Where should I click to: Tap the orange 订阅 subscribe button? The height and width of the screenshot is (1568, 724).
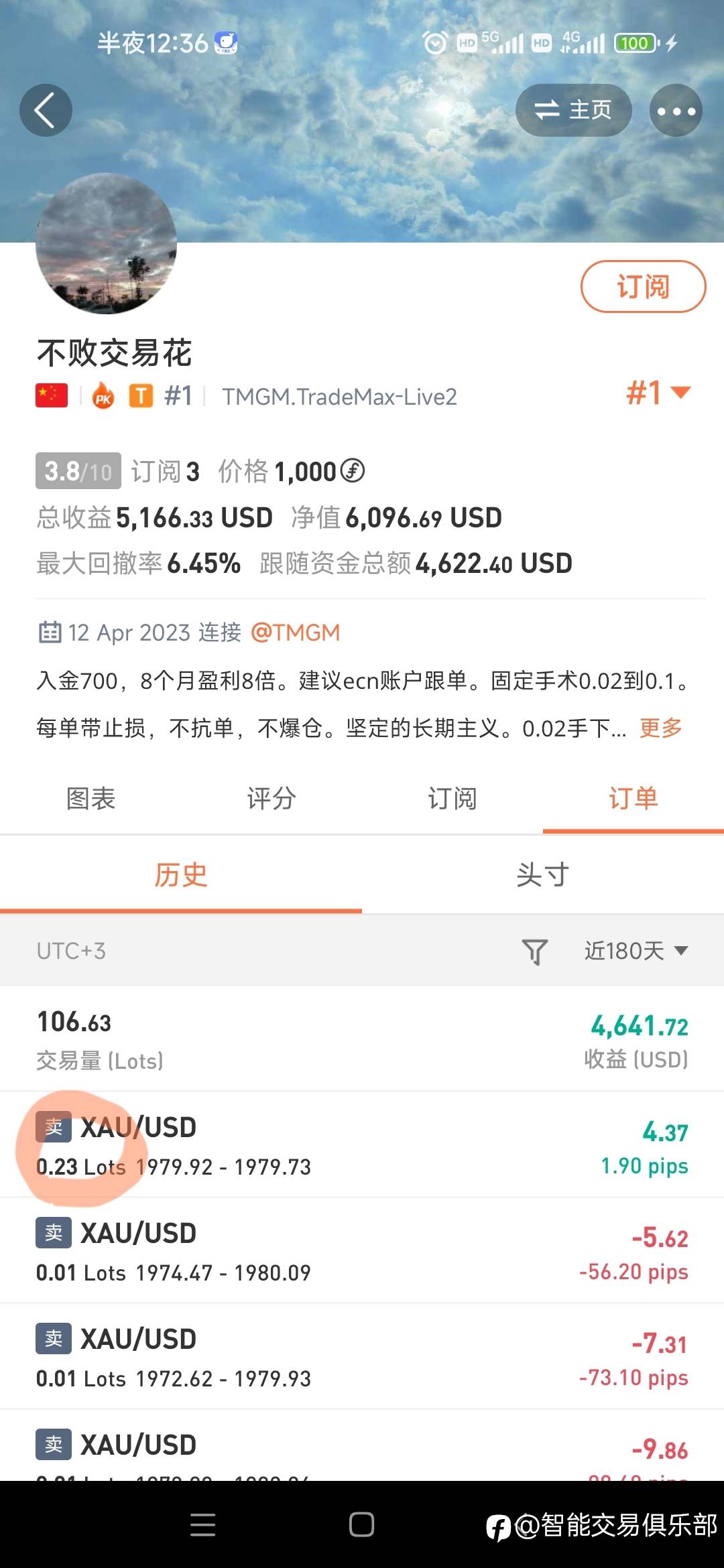pyautogui.click(x=643, y=287)
